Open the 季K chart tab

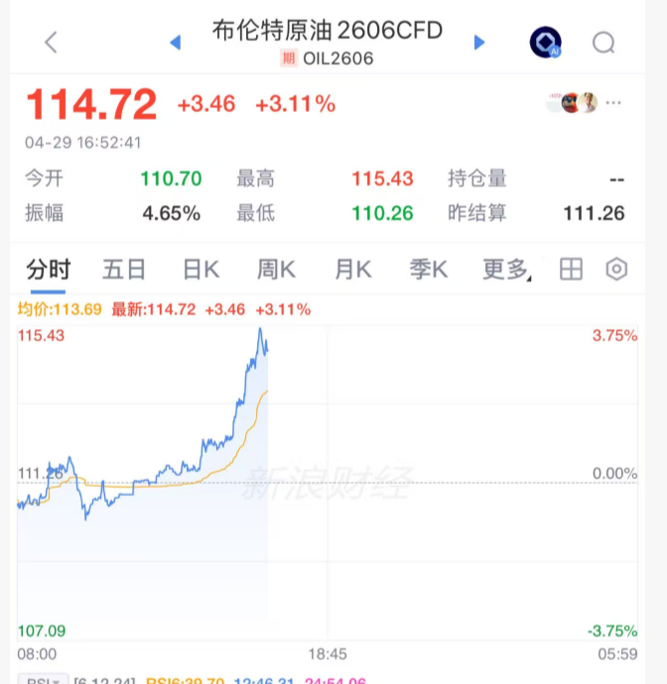pyautogui.click(x=428, y=269)
